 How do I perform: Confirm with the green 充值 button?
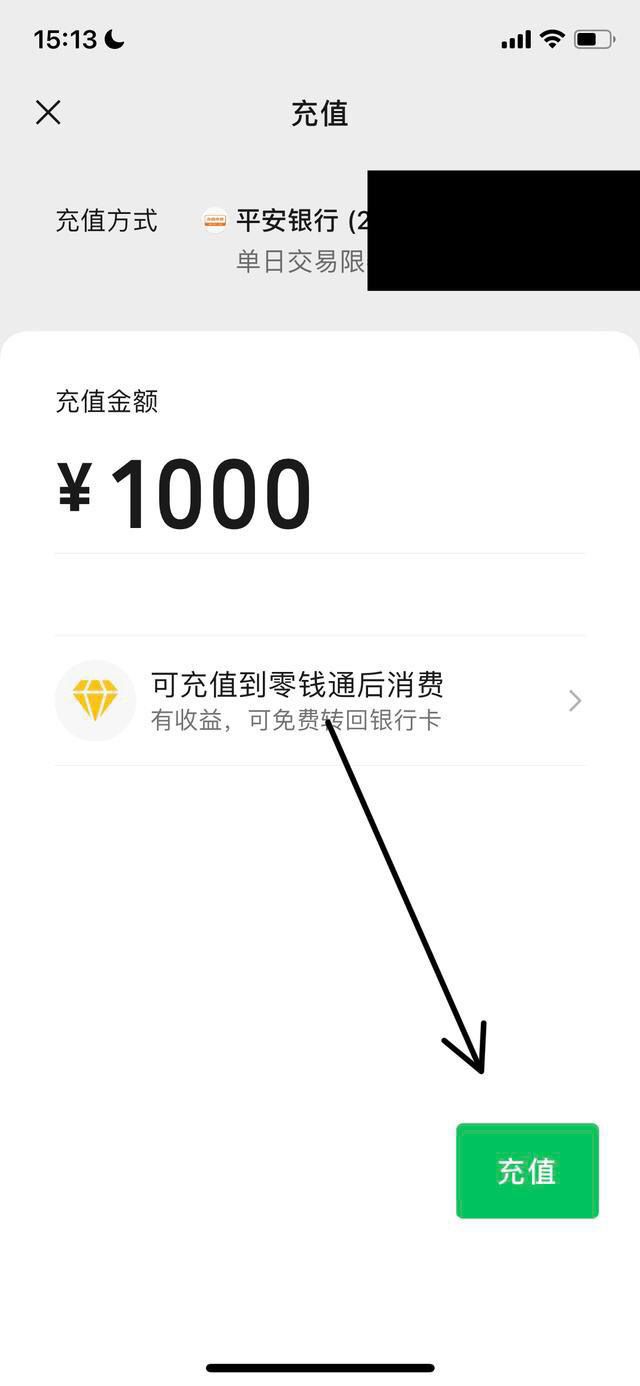pyautogui.click(x=527, y=1171)
